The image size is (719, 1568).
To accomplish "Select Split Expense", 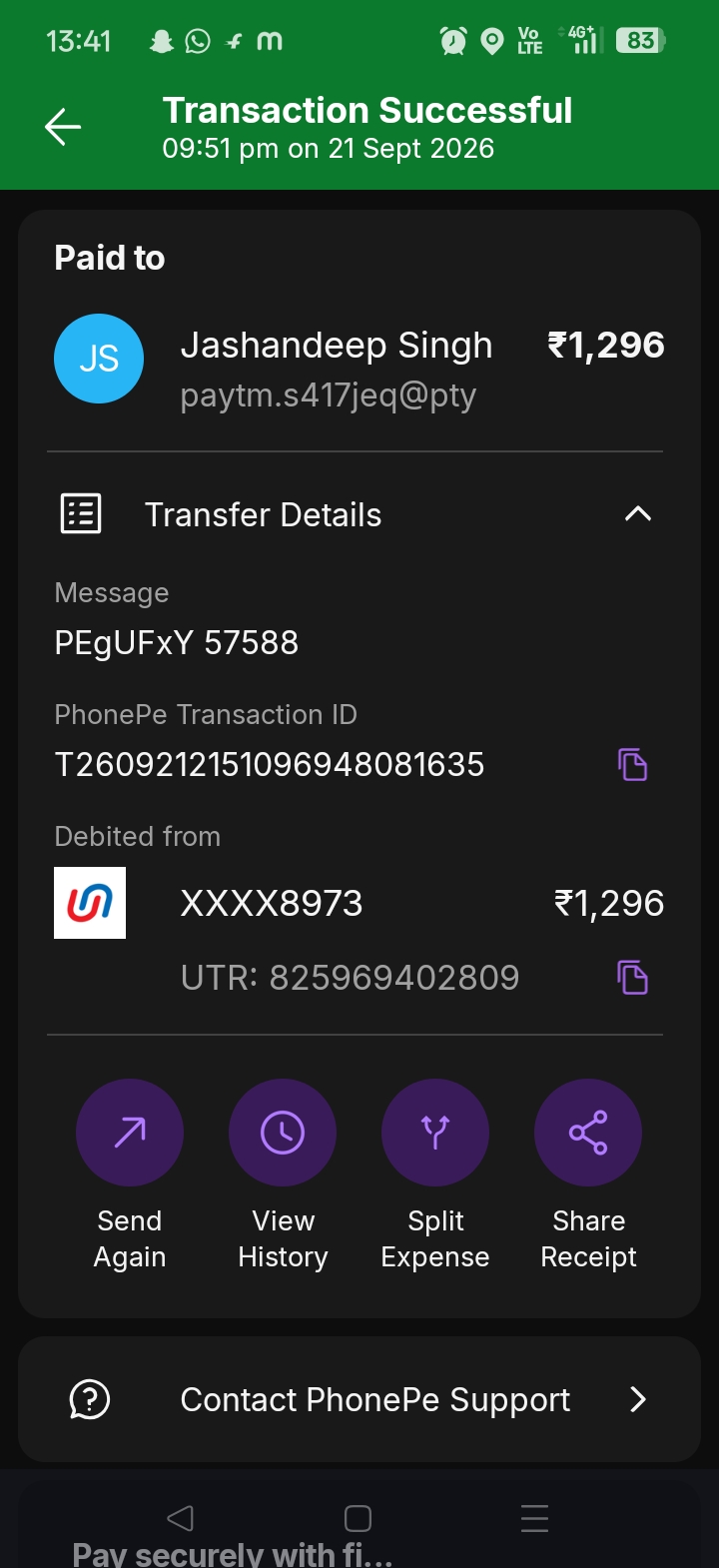I will click(x=435, y=1176).
